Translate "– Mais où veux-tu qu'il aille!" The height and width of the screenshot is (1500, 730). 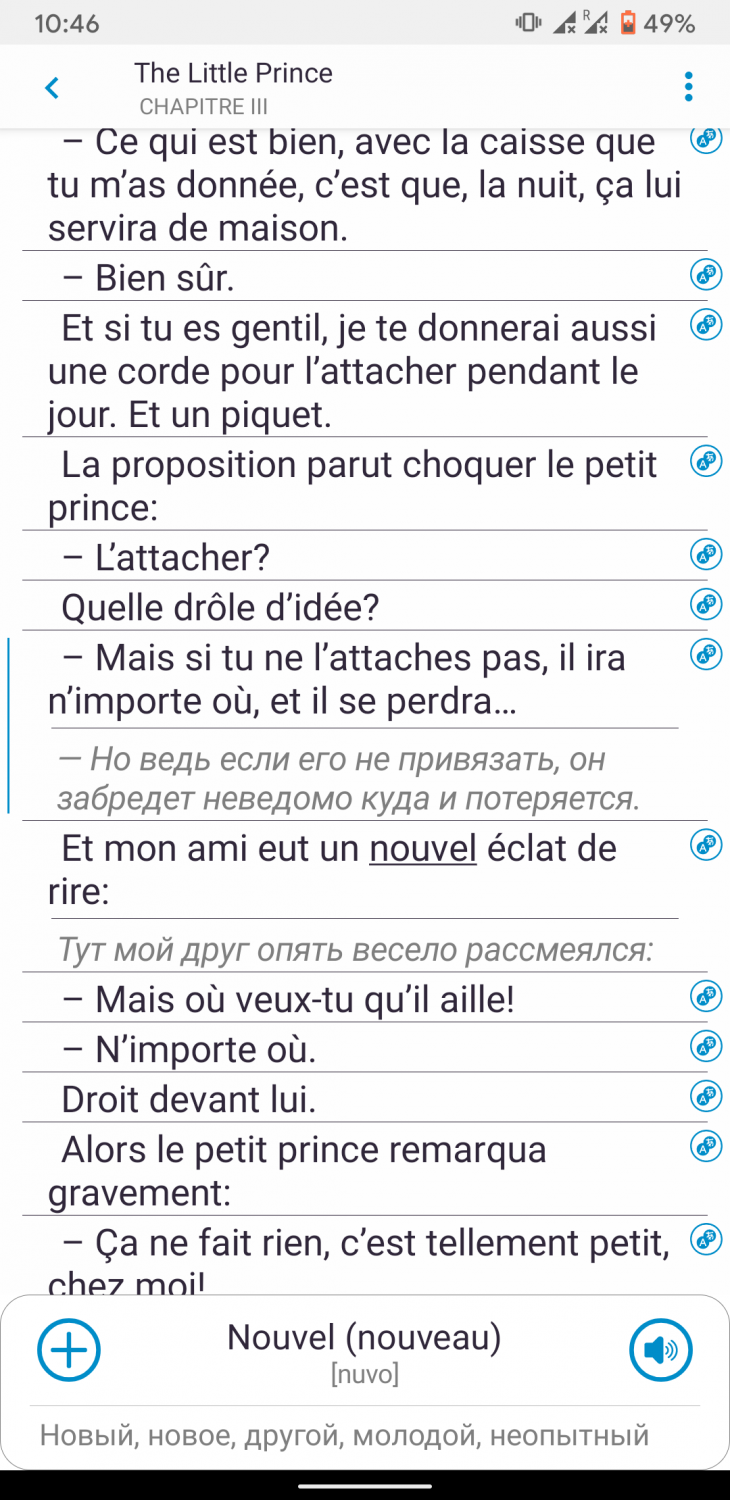[706, 995]
